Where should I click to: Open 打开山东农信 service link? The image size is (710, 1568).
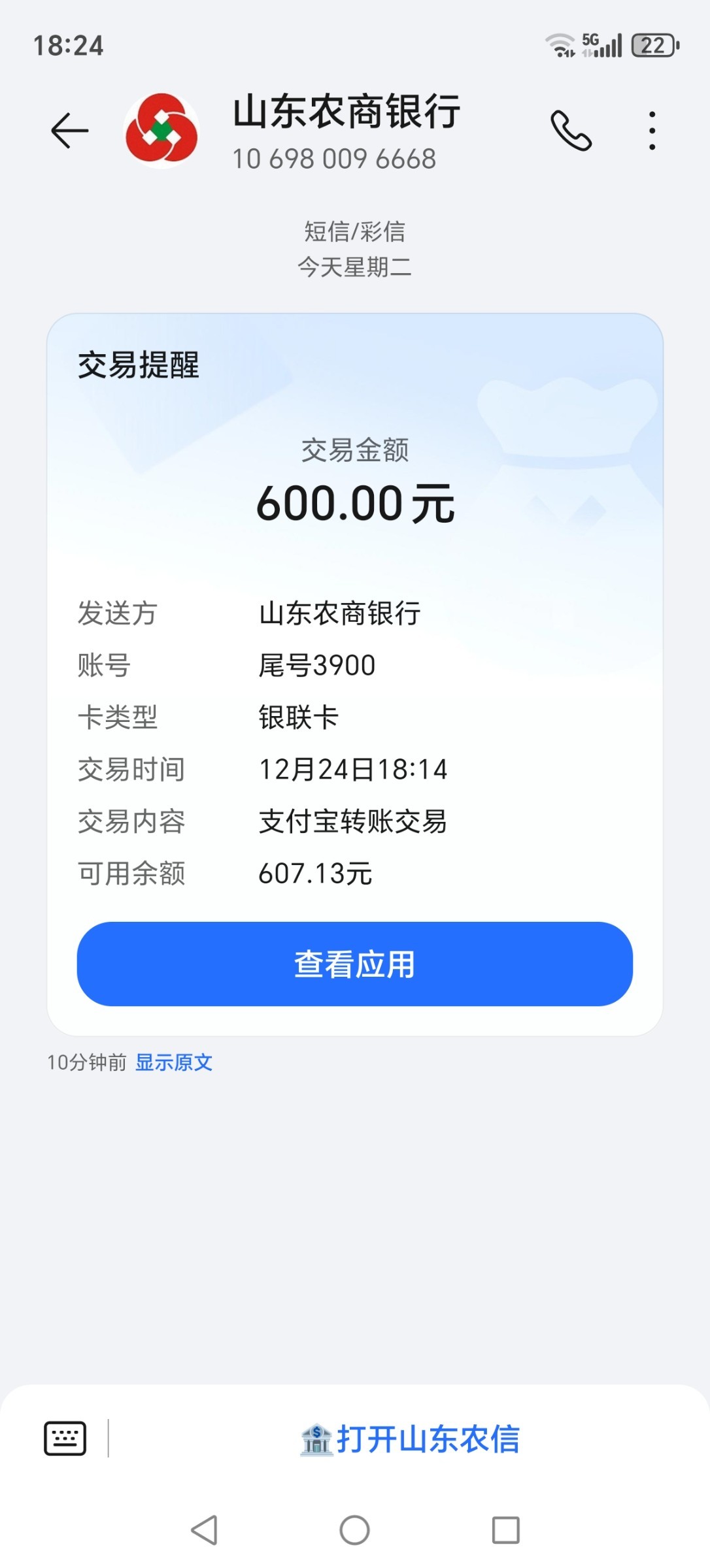410,1439
